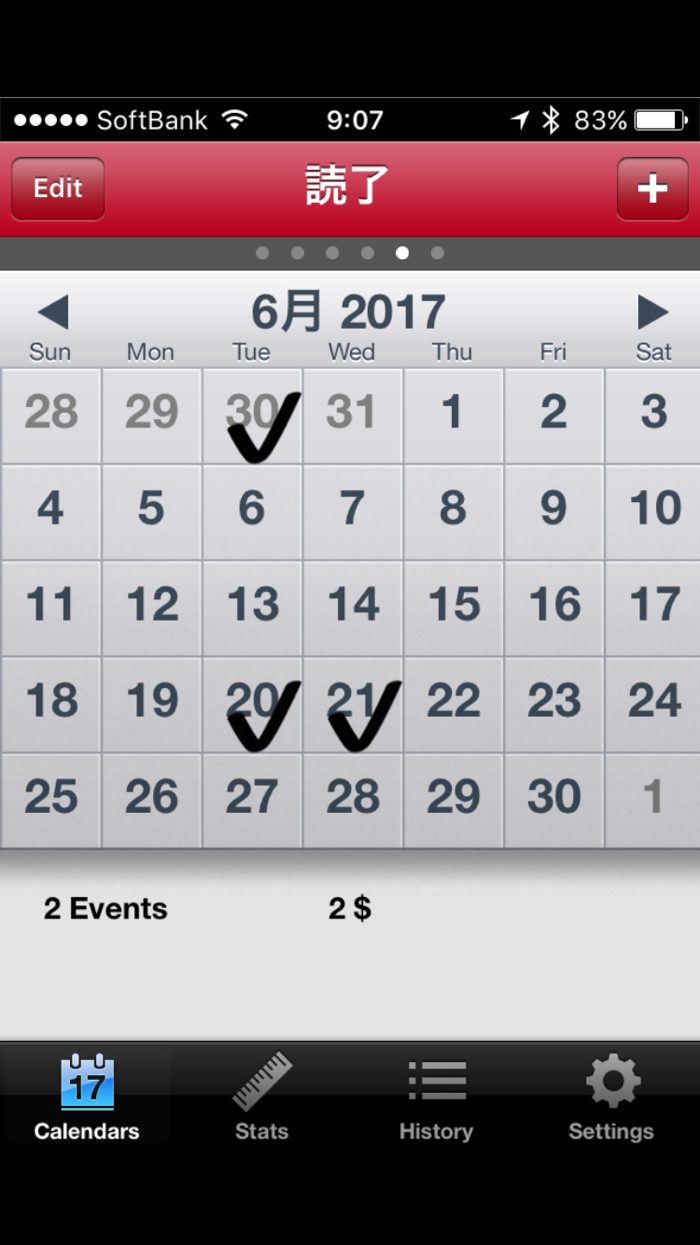Select June 1 on the calendar
Viewport: 700px width, 1245px height.
[x=454, y=416]
